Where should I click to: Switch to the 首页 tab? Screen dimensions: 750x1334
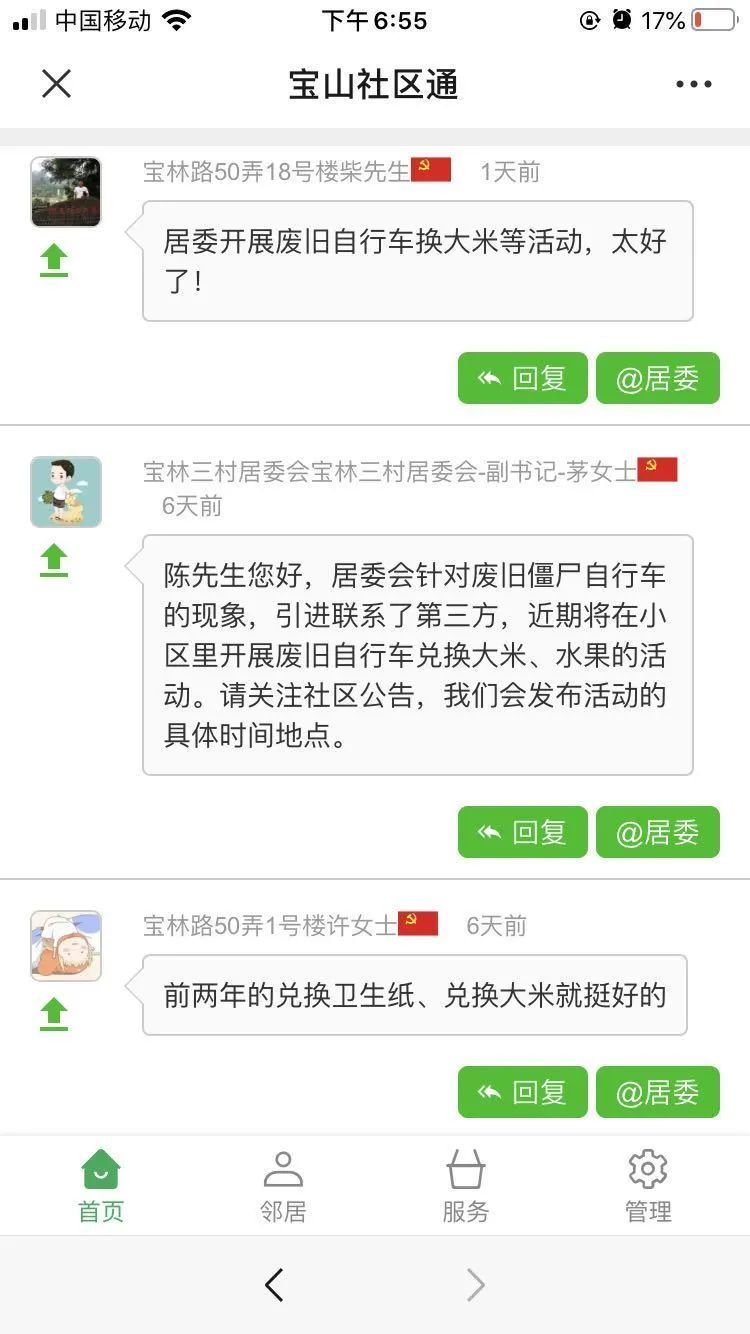tap(101, 1186)
